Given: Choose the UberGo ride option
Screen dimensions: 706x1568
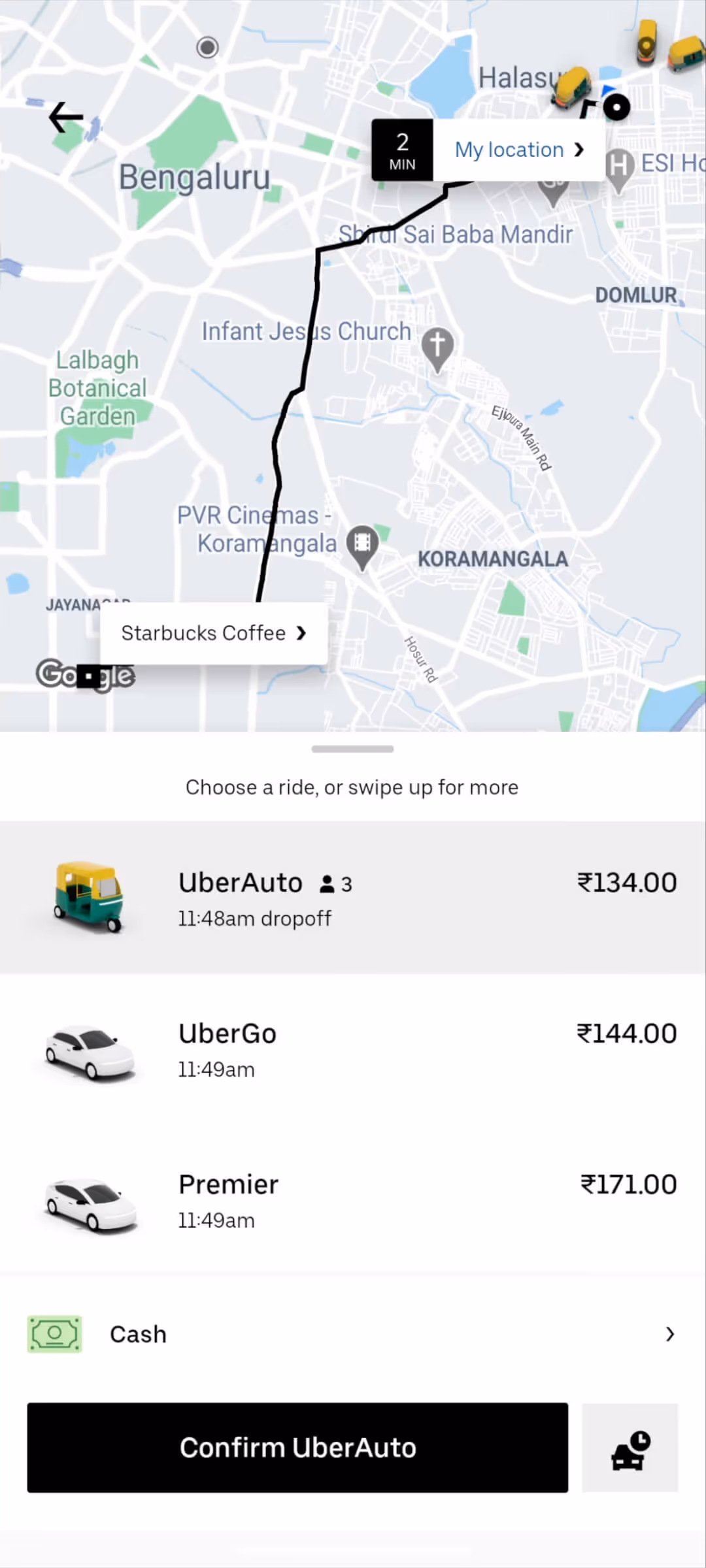Looking at the screenshot, I should click(353, 1049).
